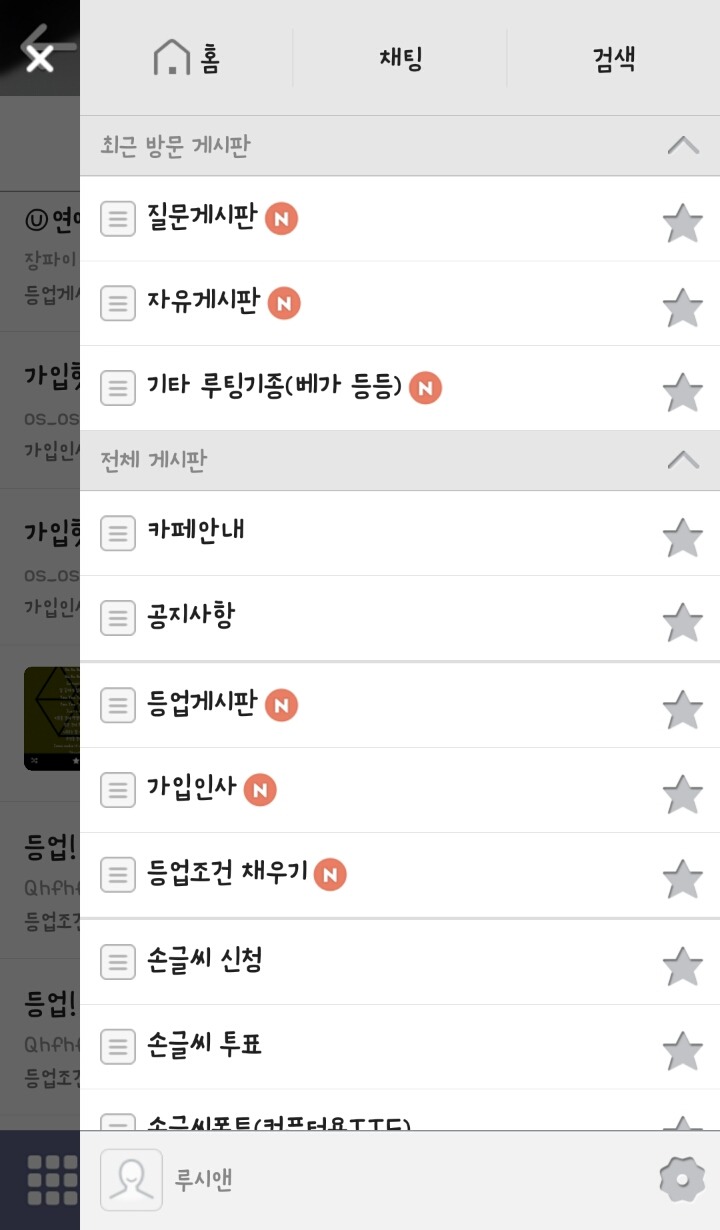720x1230 pixels.
Task: Collapse the 최근 방문 게시판 section
Action: 683,146
